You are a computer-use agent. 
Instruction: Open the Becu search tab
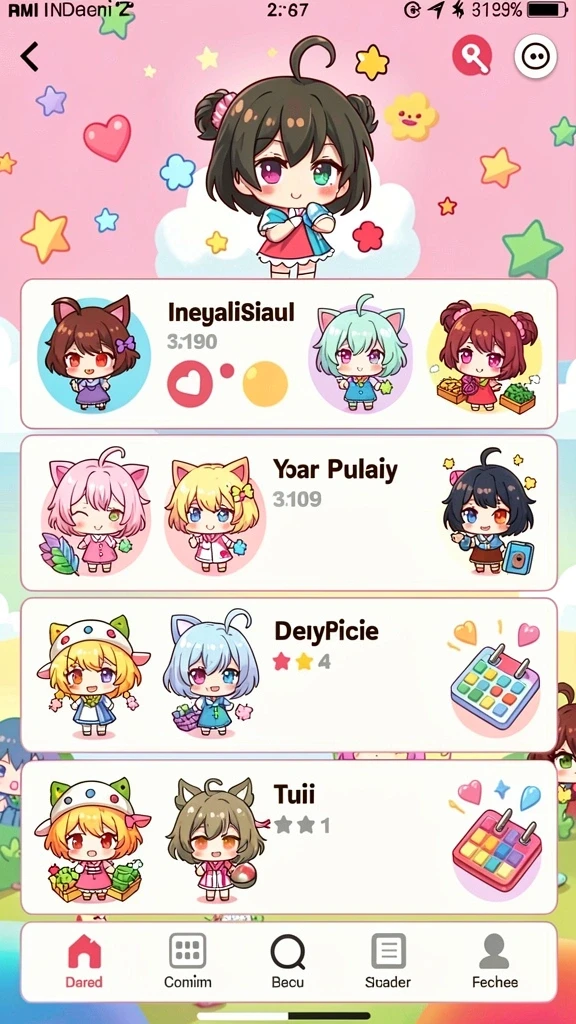[x=288, y=960]
